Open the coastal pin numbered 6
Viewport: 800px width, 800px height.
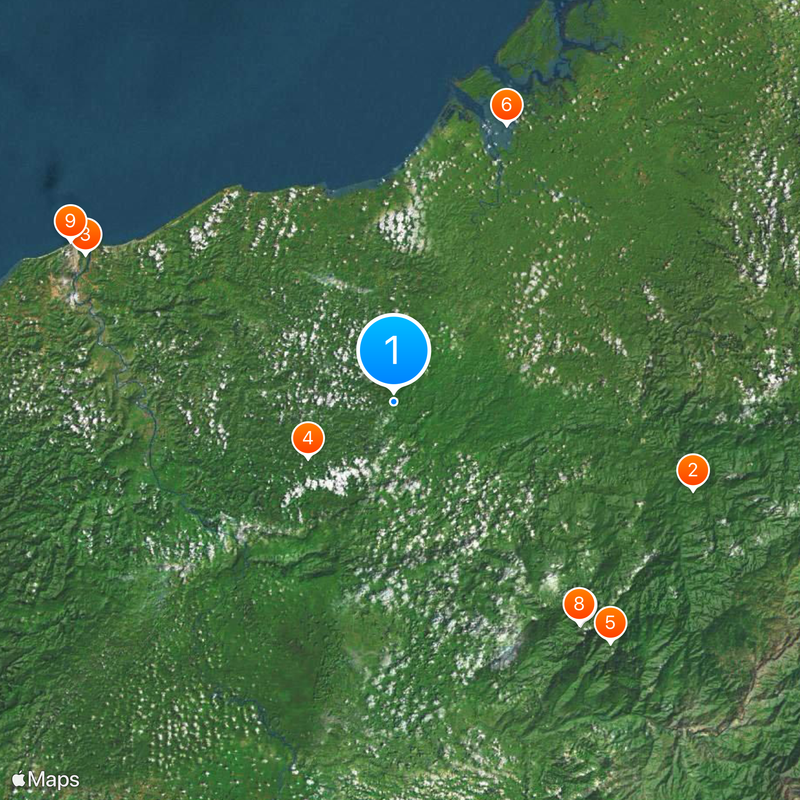coord(507,104)
